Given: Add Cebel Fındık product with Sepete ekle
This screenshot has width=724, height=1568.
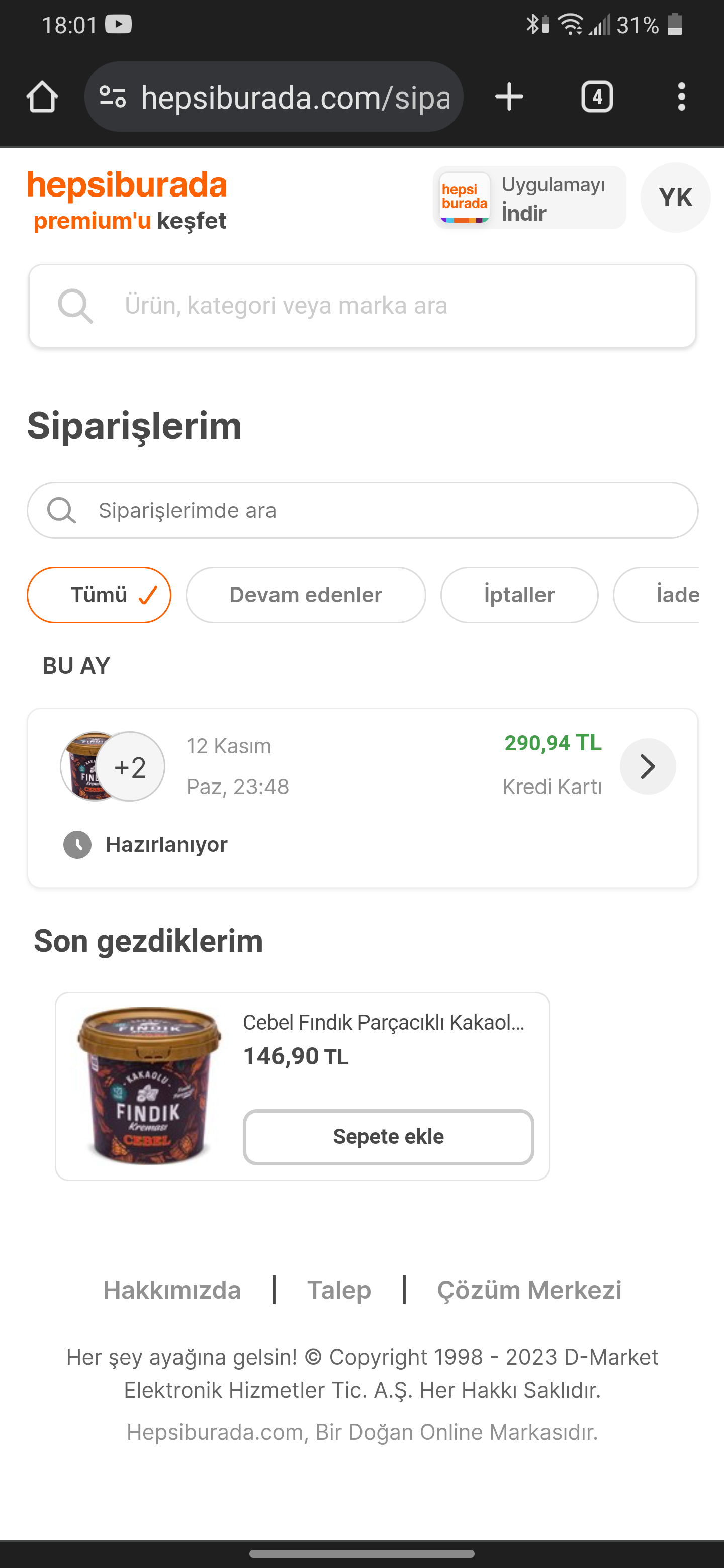Looking at the screenshot, I should click(x=389, y=1136).
